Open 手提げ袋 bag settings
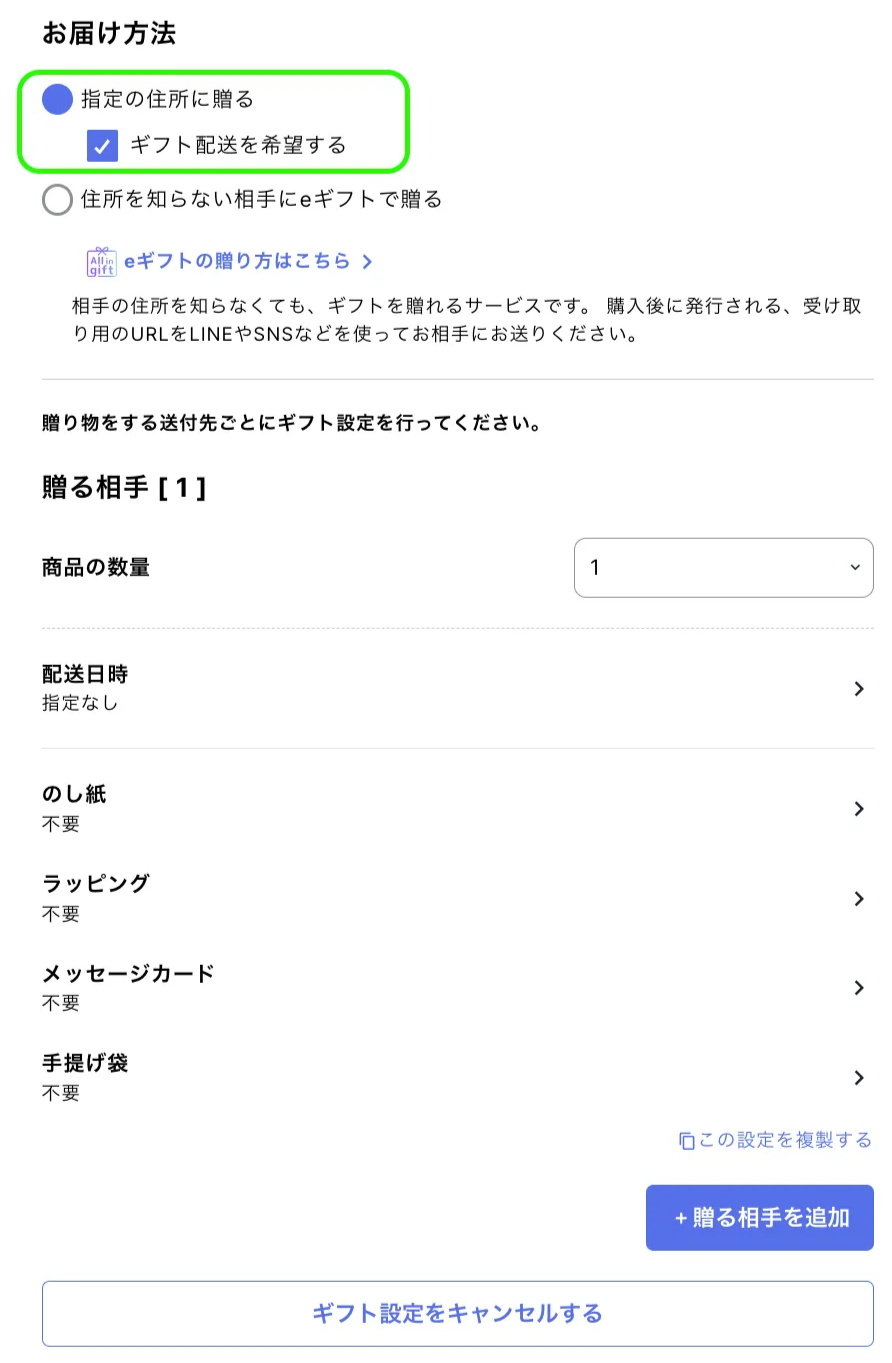 [457, 1077]
